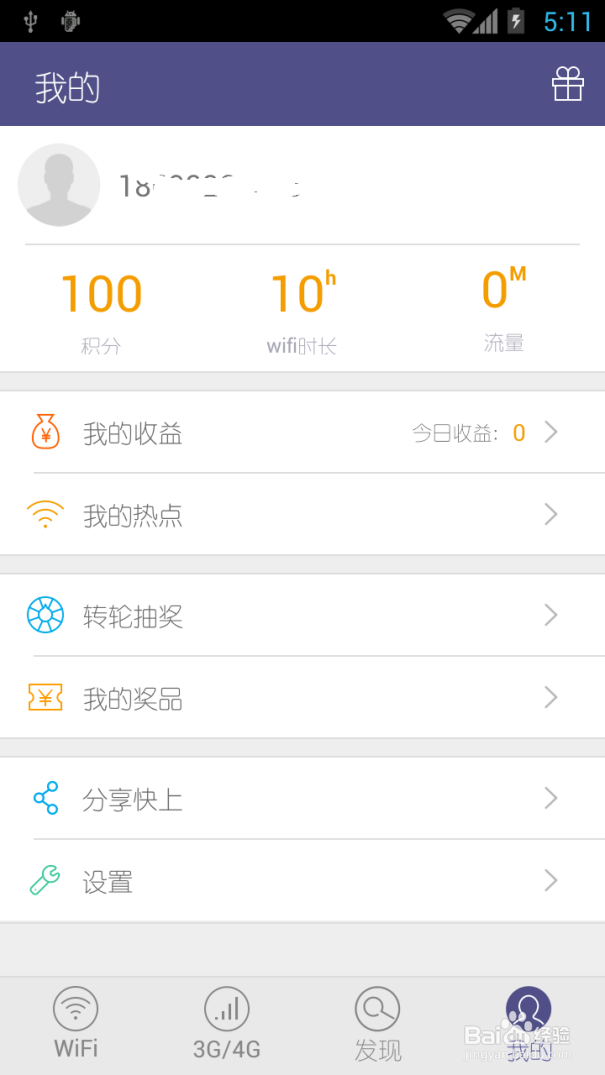The image size is (605, 1075).
Task: Open 转轮抽奖 lucky wheel
Action: coord(300,616)
